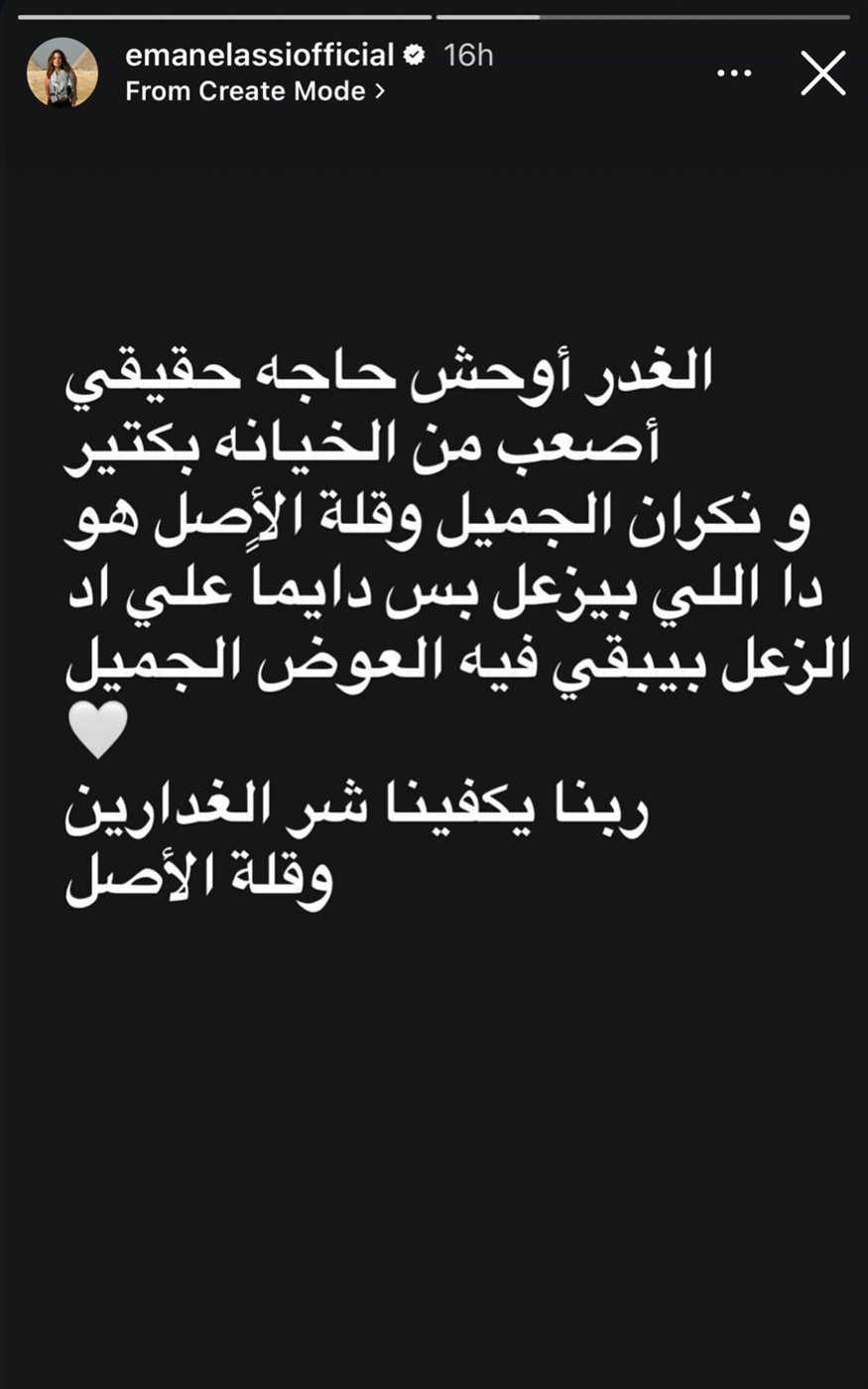868x1389 pixels.
Task: Click the white heart emoji in the story
Action: [x=96, y=731]
